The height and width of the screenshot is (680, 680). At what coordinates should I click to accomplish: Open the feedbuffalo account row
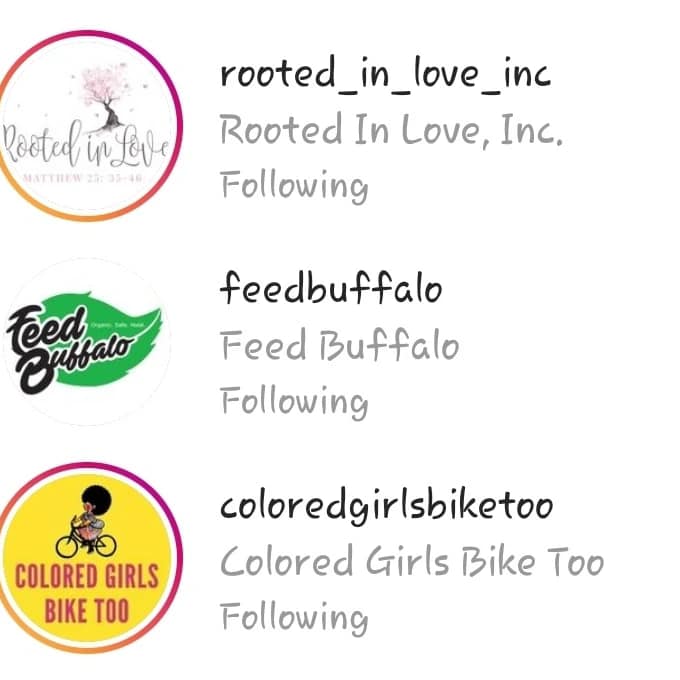(x=330, y=289)
